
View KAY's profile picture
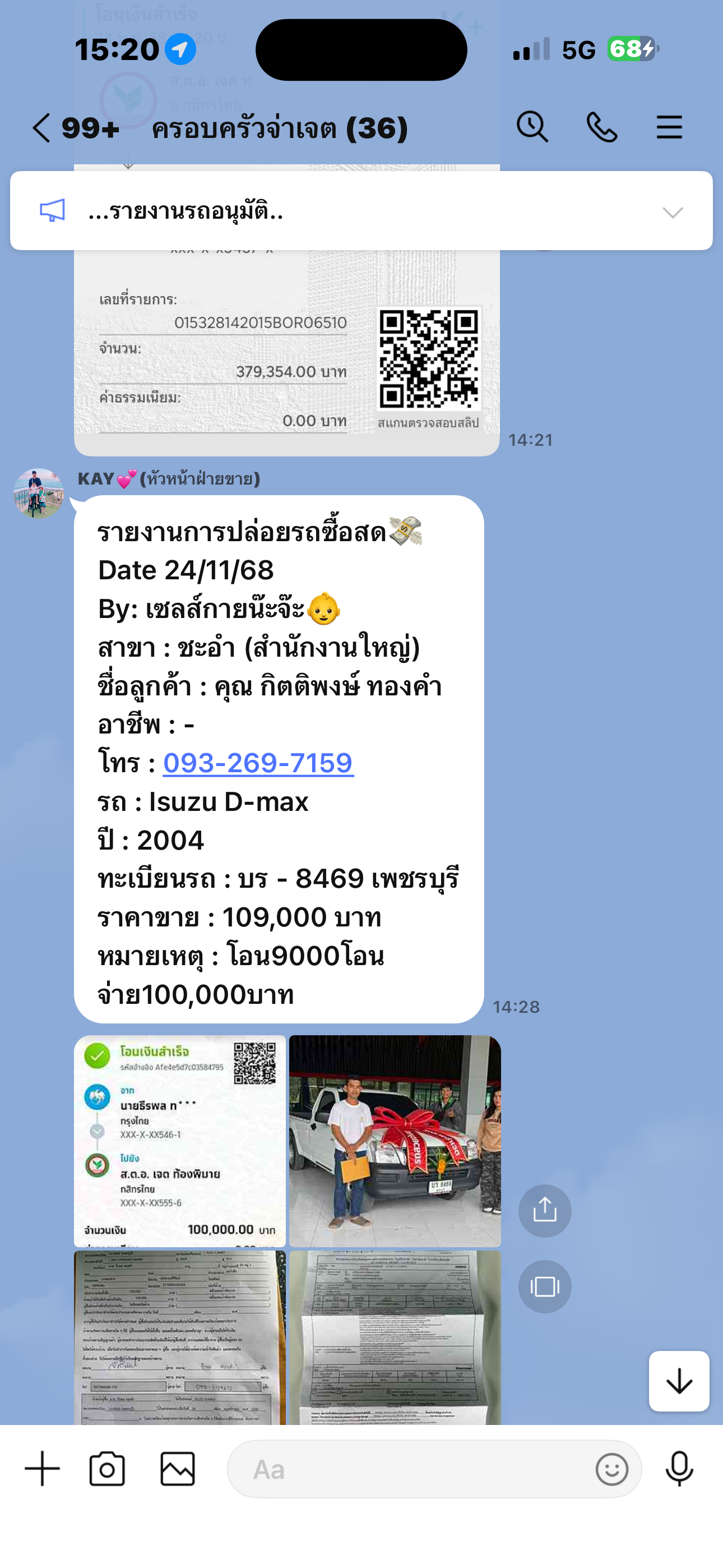39,493
